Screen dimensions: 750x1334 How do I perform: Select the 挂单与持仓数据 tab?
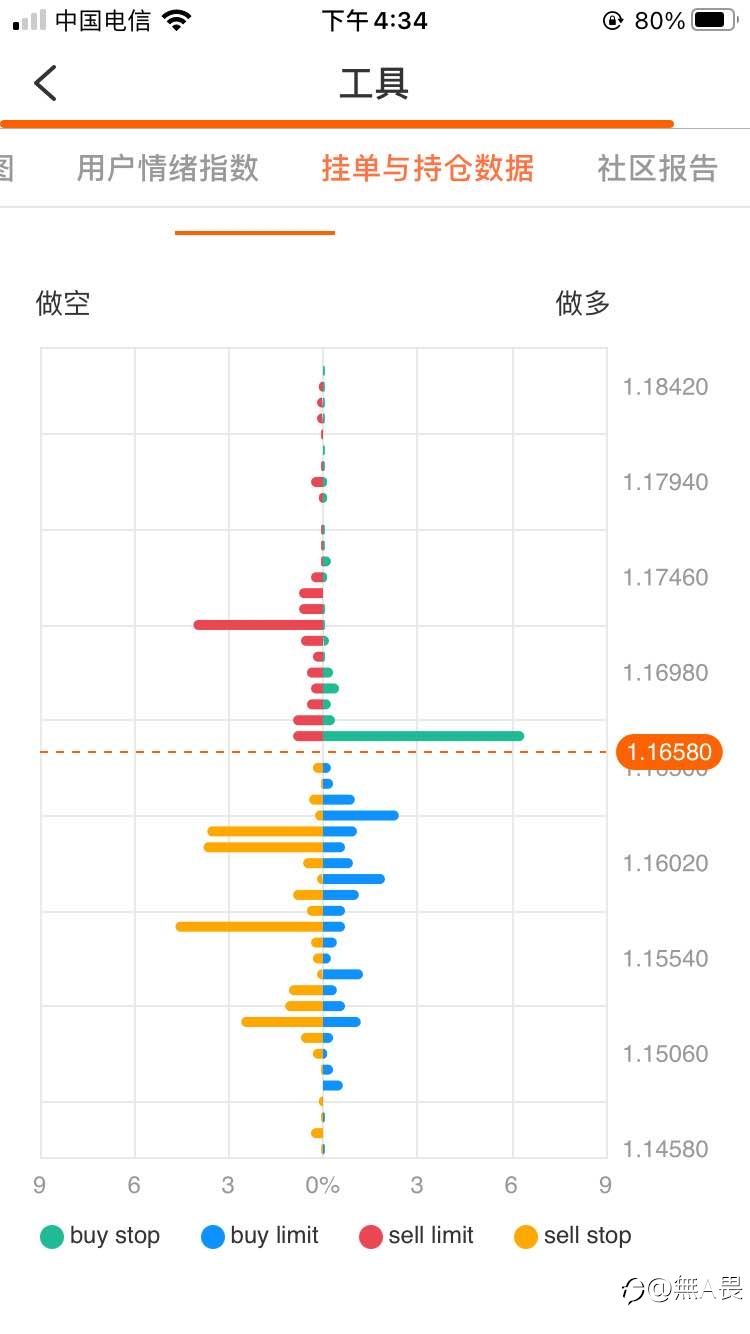pos(428,168)
